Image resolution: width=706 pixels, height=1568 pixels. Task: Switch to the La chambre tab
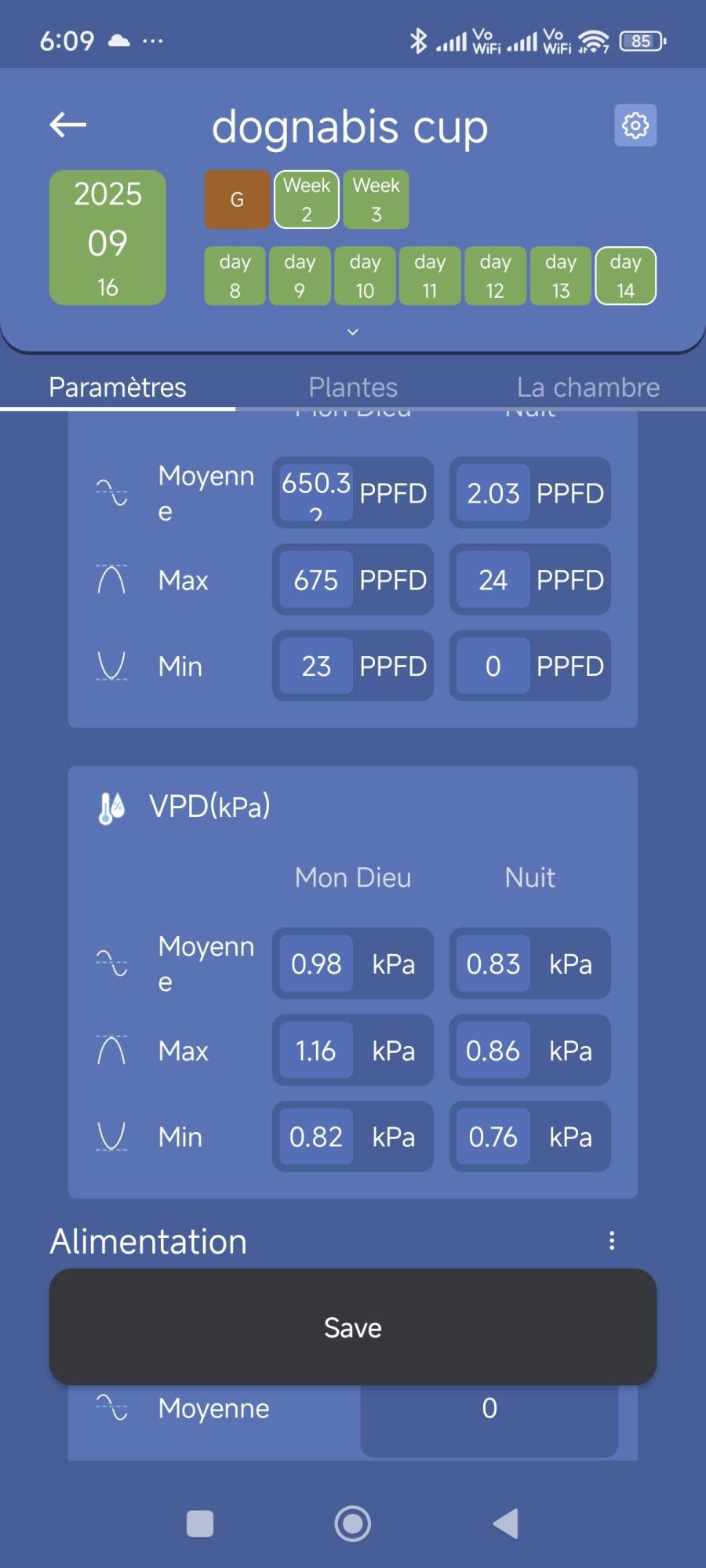(x=588, y=387)
